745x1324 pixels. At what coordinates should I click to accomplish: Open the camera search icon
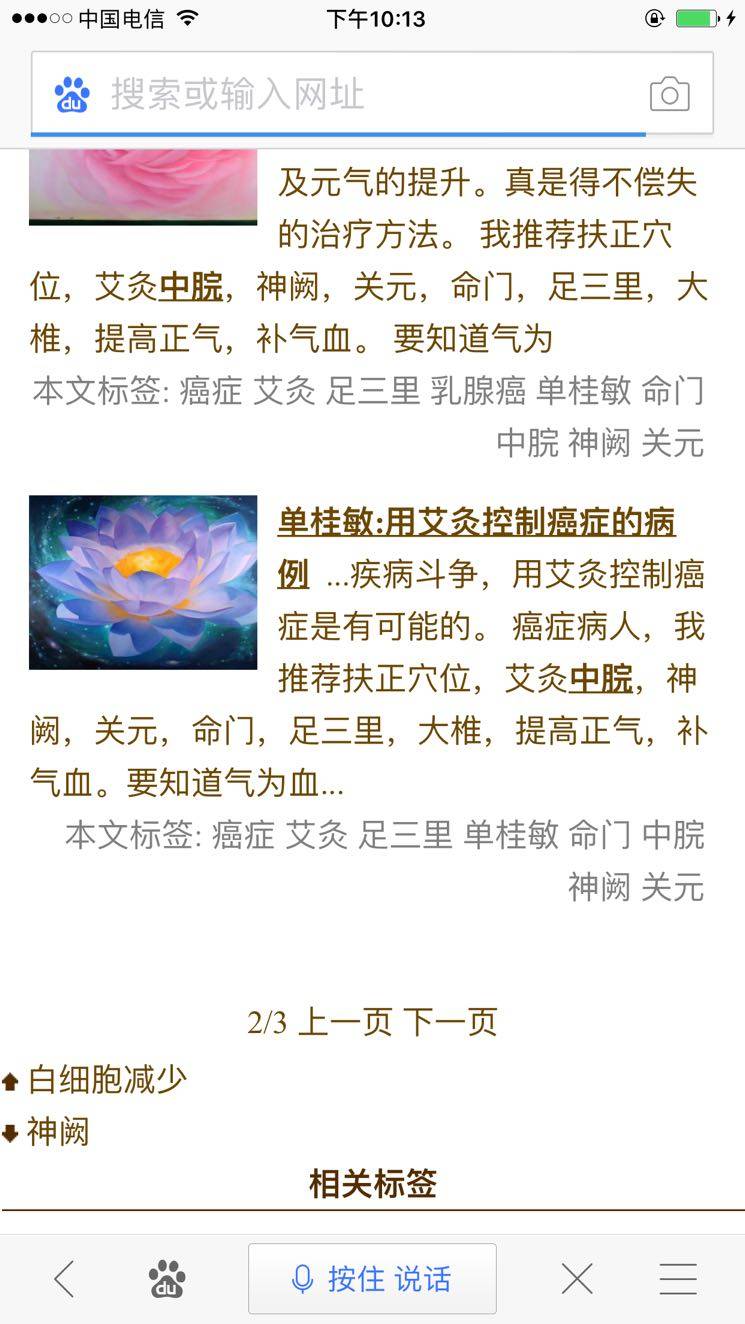pos(669,95)
